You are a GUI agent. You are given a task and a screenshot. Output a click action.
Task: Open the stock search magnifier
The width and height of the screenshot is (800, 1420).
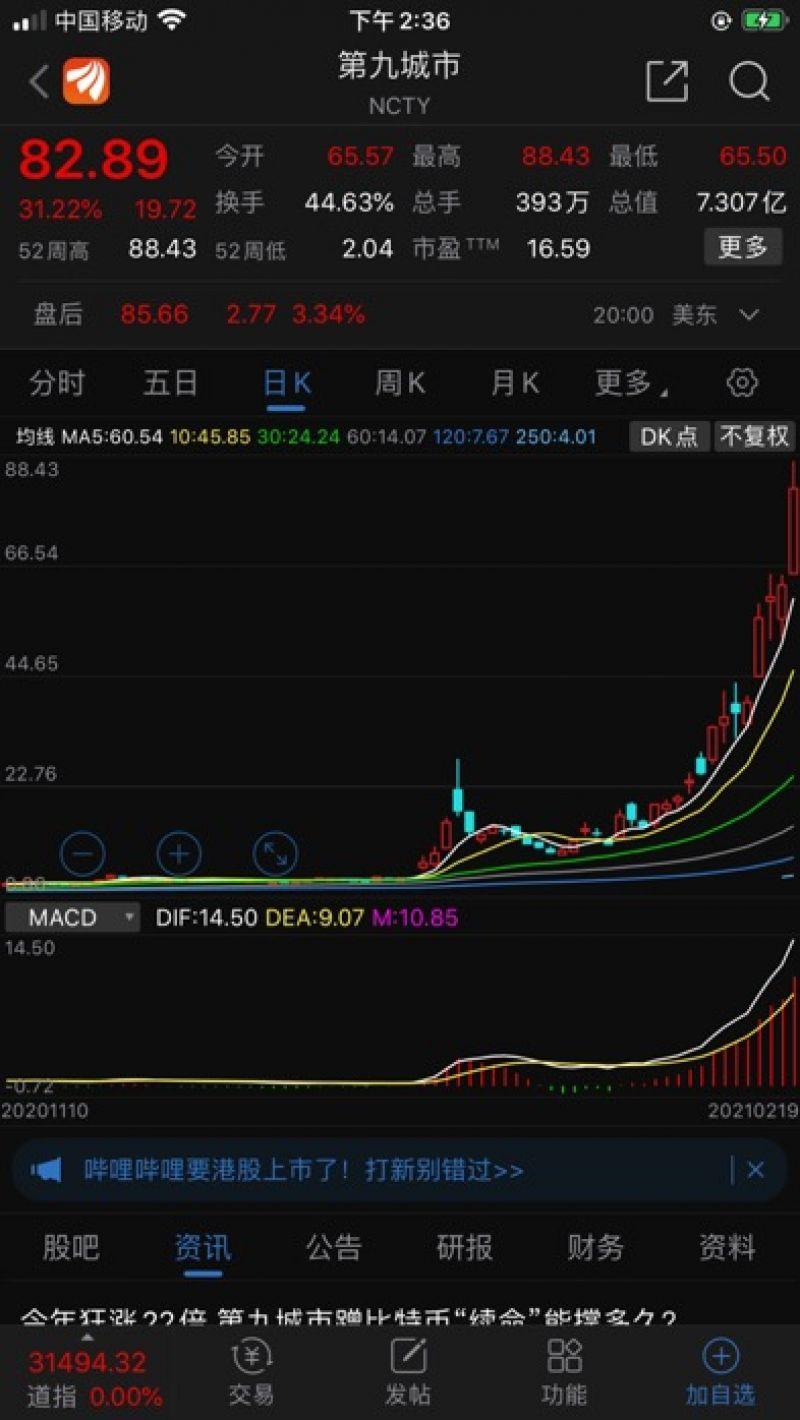click(749, 82)
